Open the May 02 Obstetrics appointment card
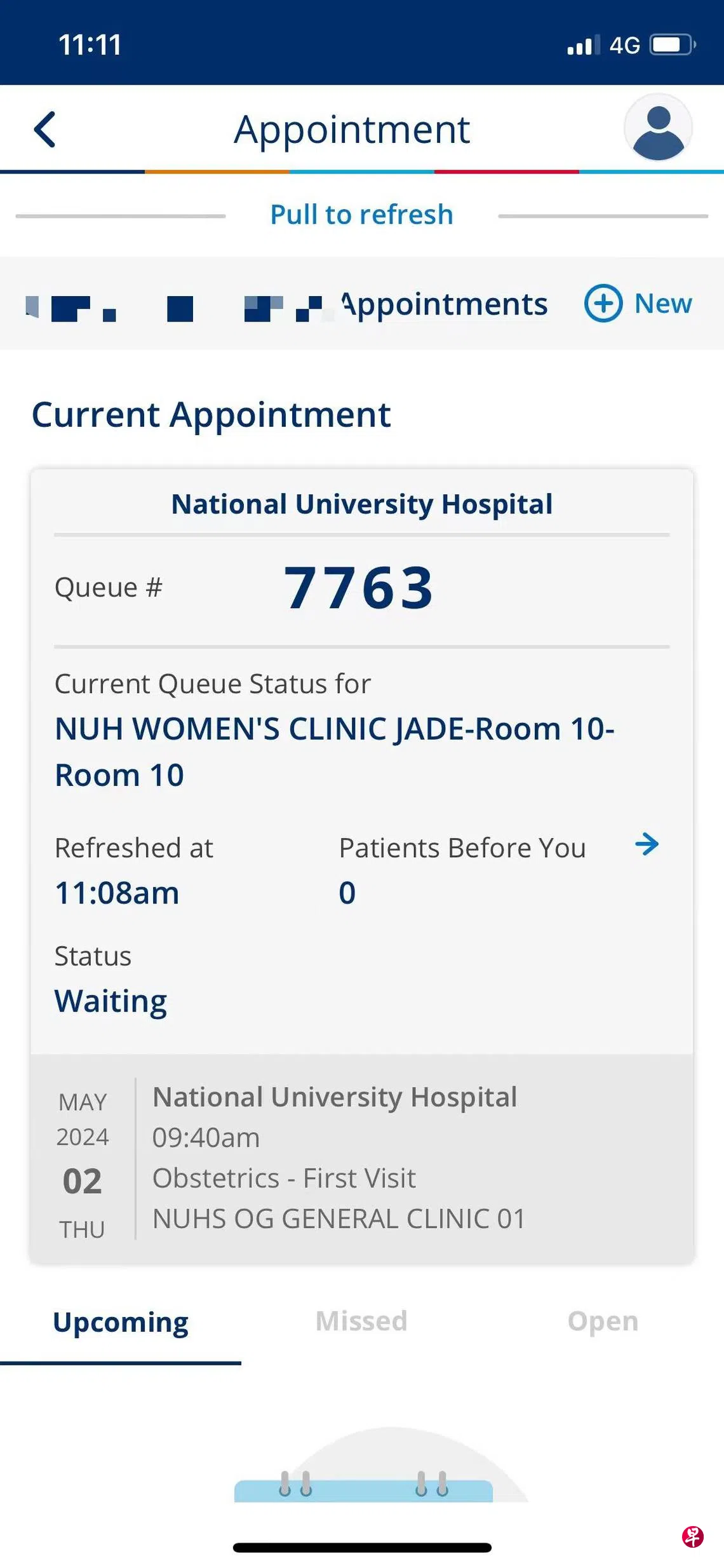Viewport: 724px width, 1568px height. point(361,1158)
